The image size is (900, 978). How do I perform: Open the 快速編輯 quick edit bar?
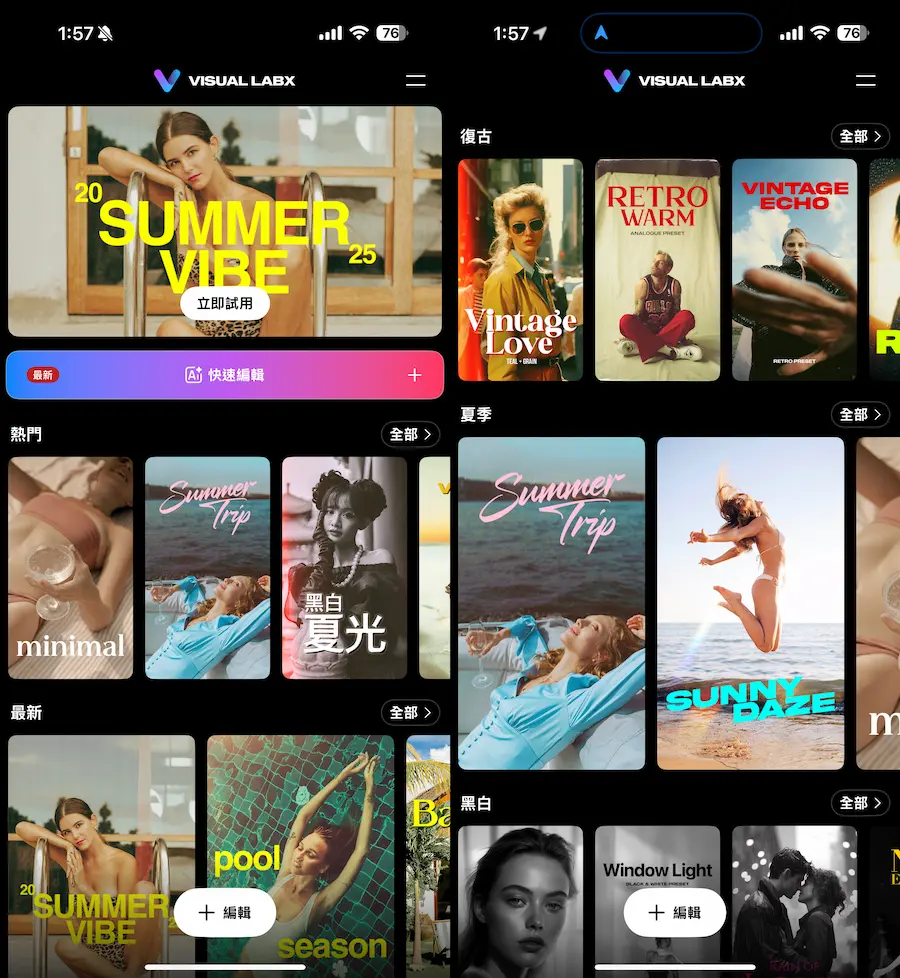click(225, 375)
